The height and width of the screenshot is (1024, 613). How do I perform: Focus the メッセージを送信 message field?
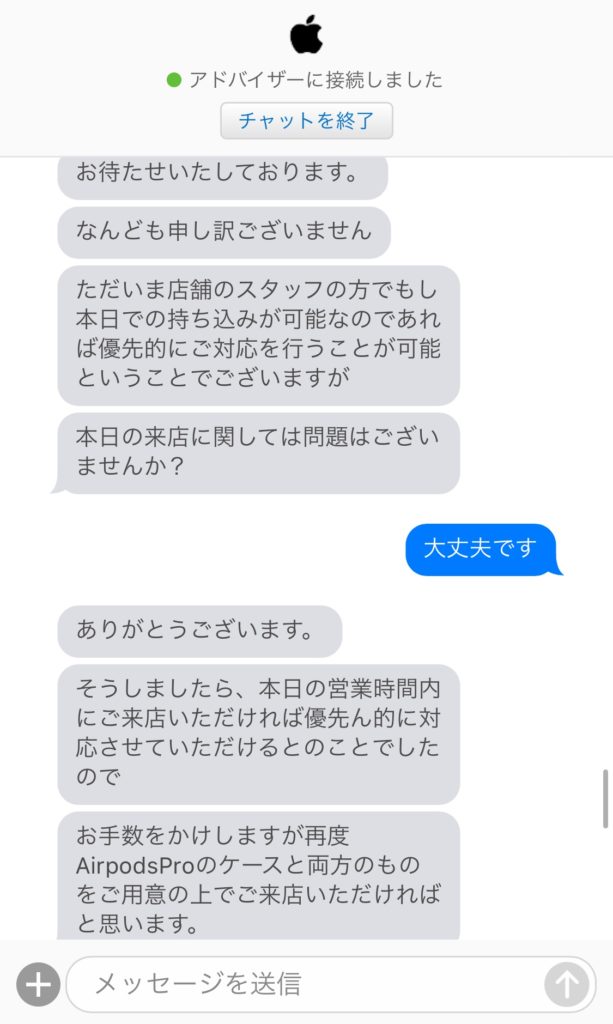pyautogui.click(x=300, y=985)
